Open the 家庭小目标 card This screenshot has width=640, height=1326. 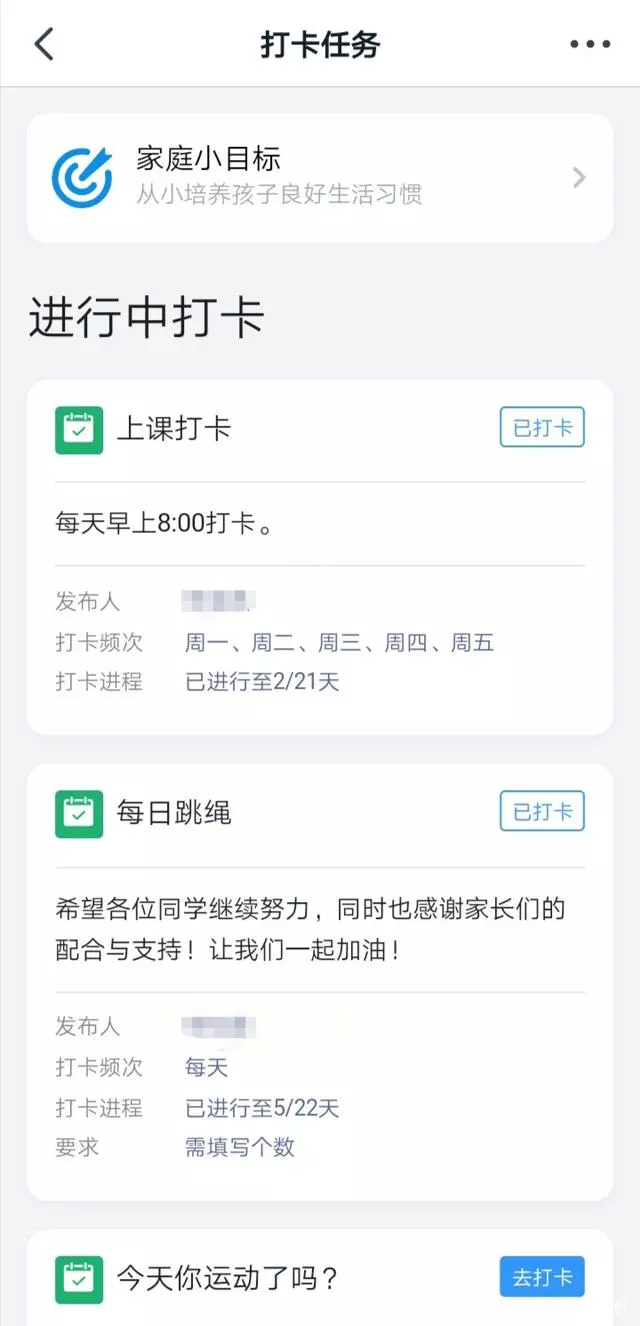(320, 178)
